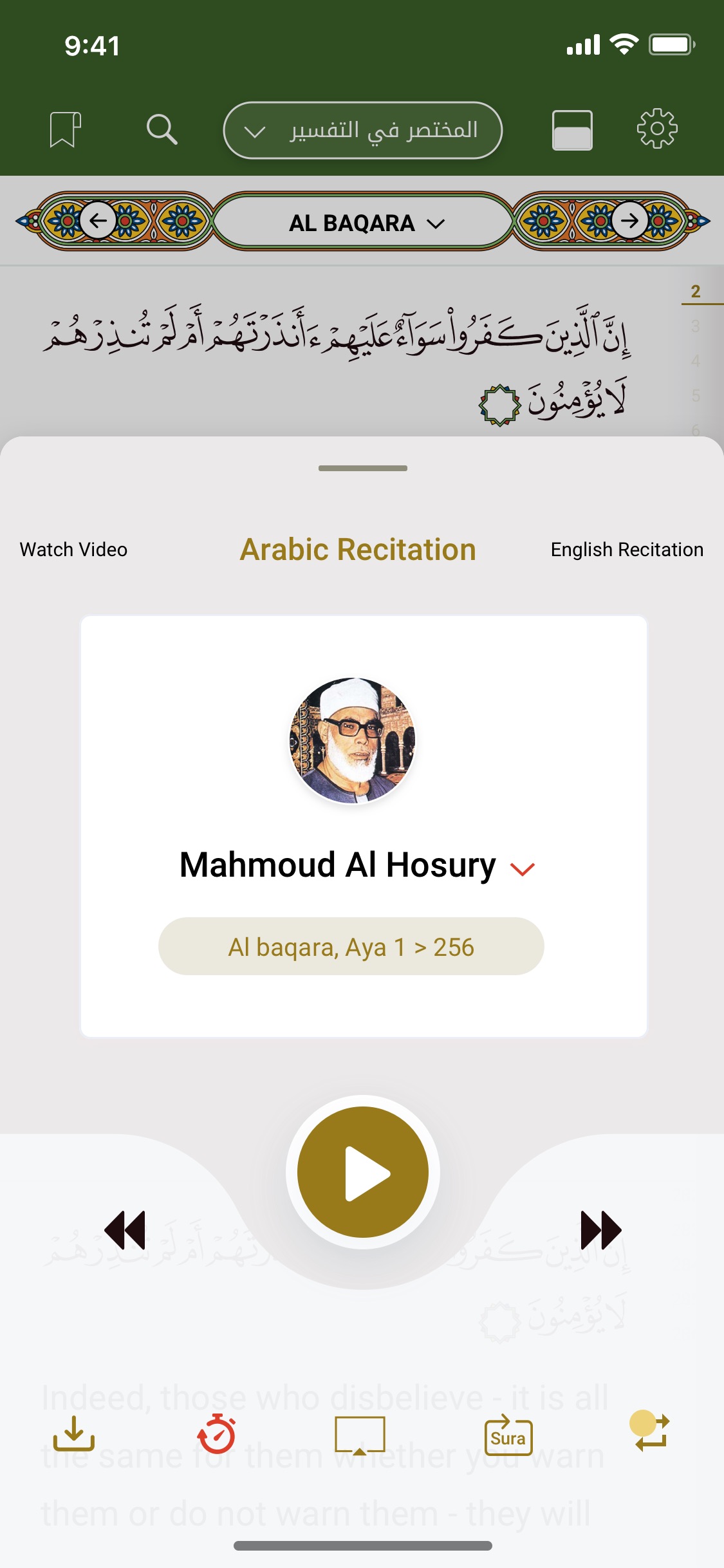Skip forward to the next aya
This screenshot has width=724, height=1568.
click(x=600, y=1229)
